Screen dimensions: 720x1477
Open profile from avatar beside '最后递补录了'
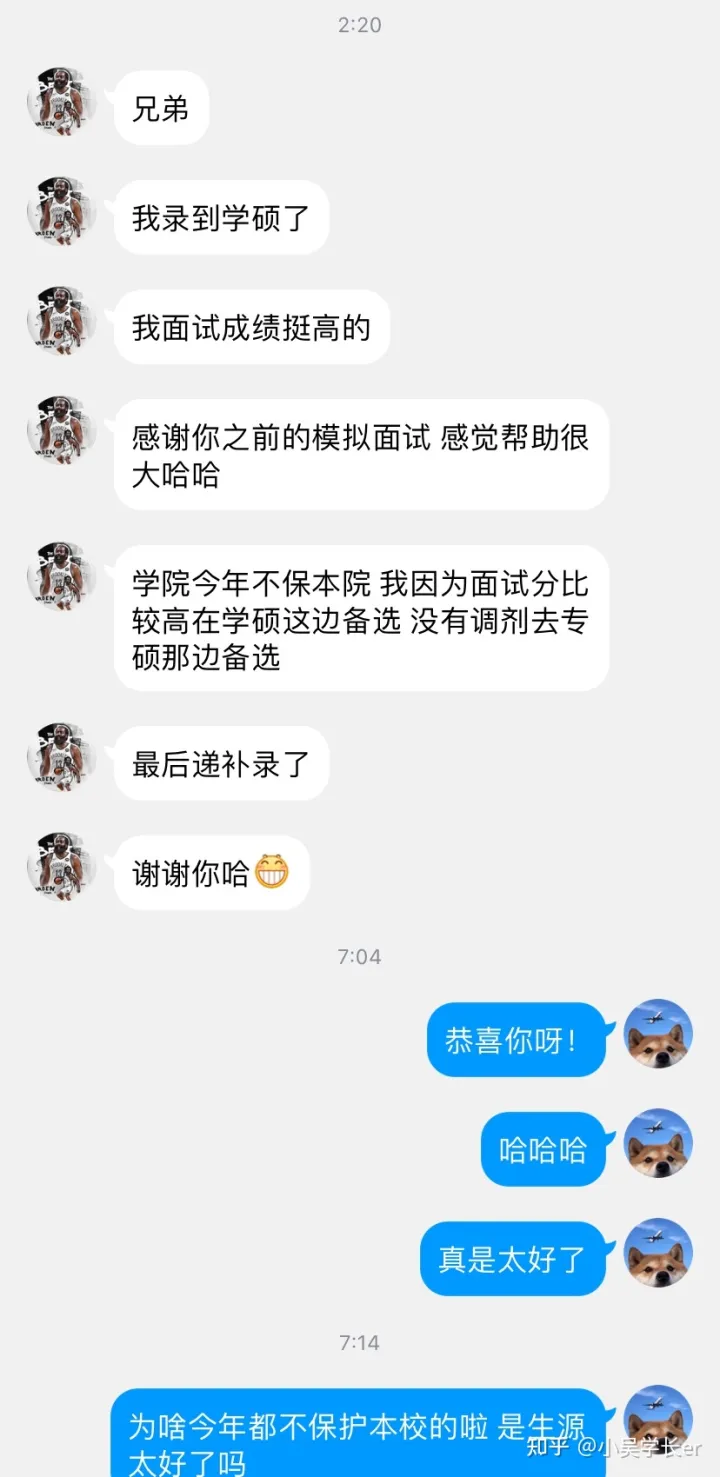coord(61,759)
